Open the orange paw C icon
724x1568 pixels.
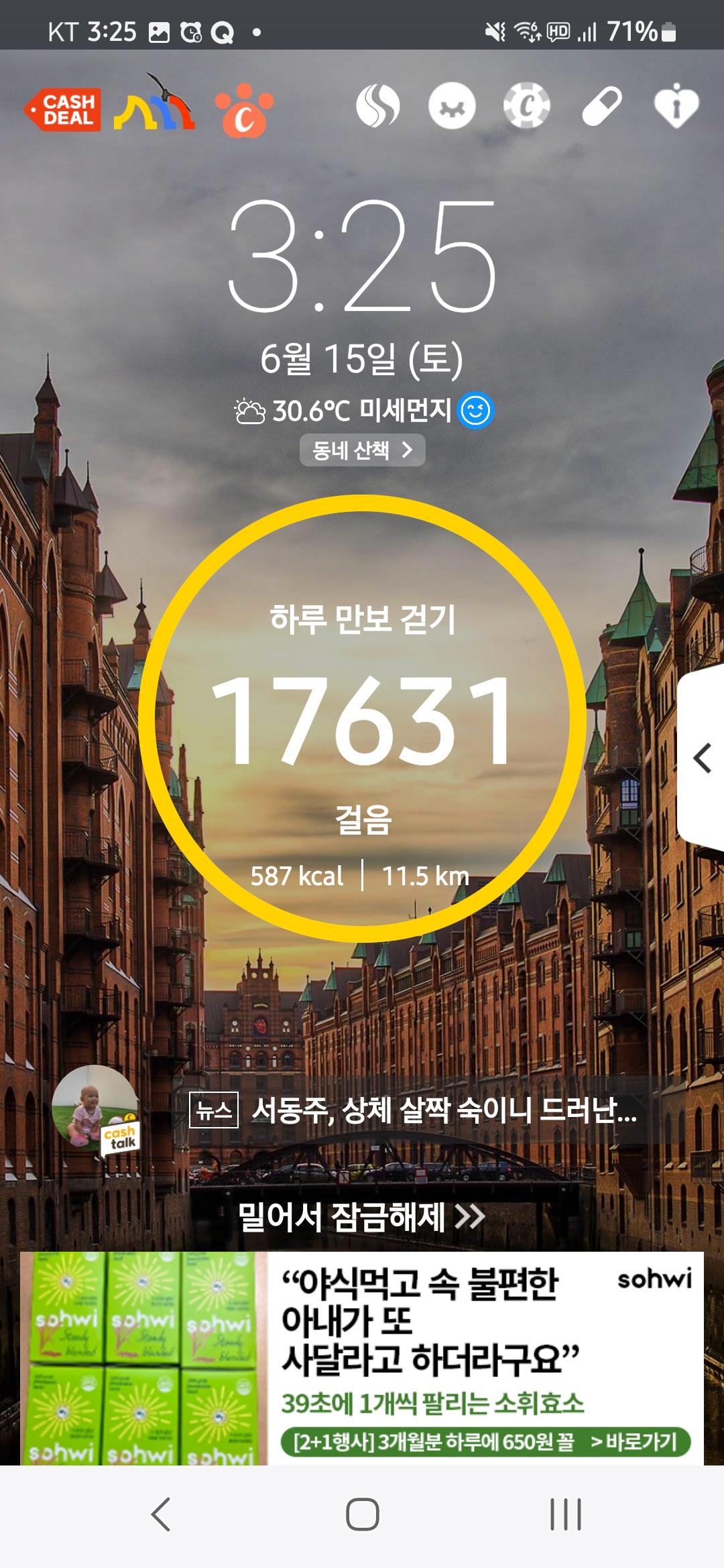tap(244, 111)
